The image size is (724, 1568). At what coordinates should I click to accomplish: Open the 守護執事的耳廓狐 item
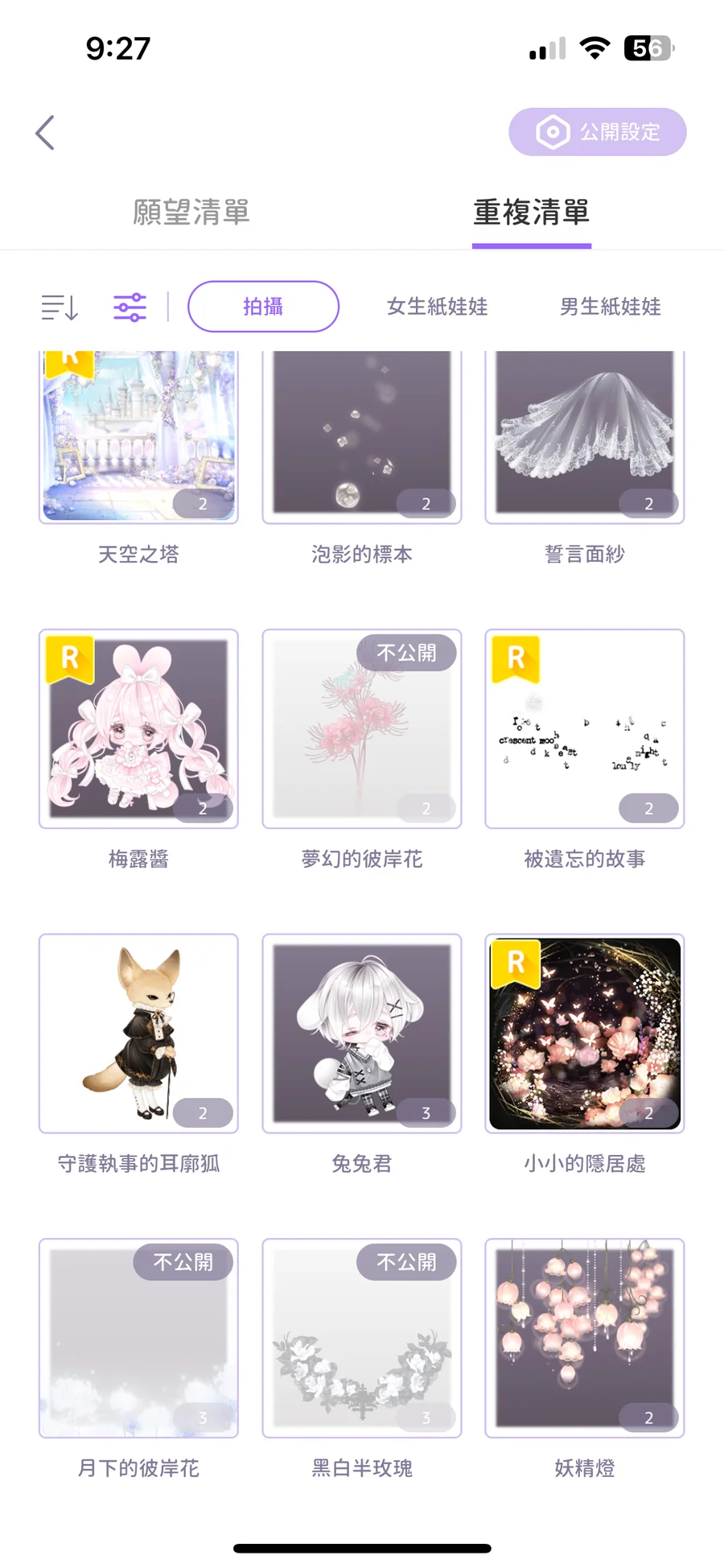coord(138,1033)
